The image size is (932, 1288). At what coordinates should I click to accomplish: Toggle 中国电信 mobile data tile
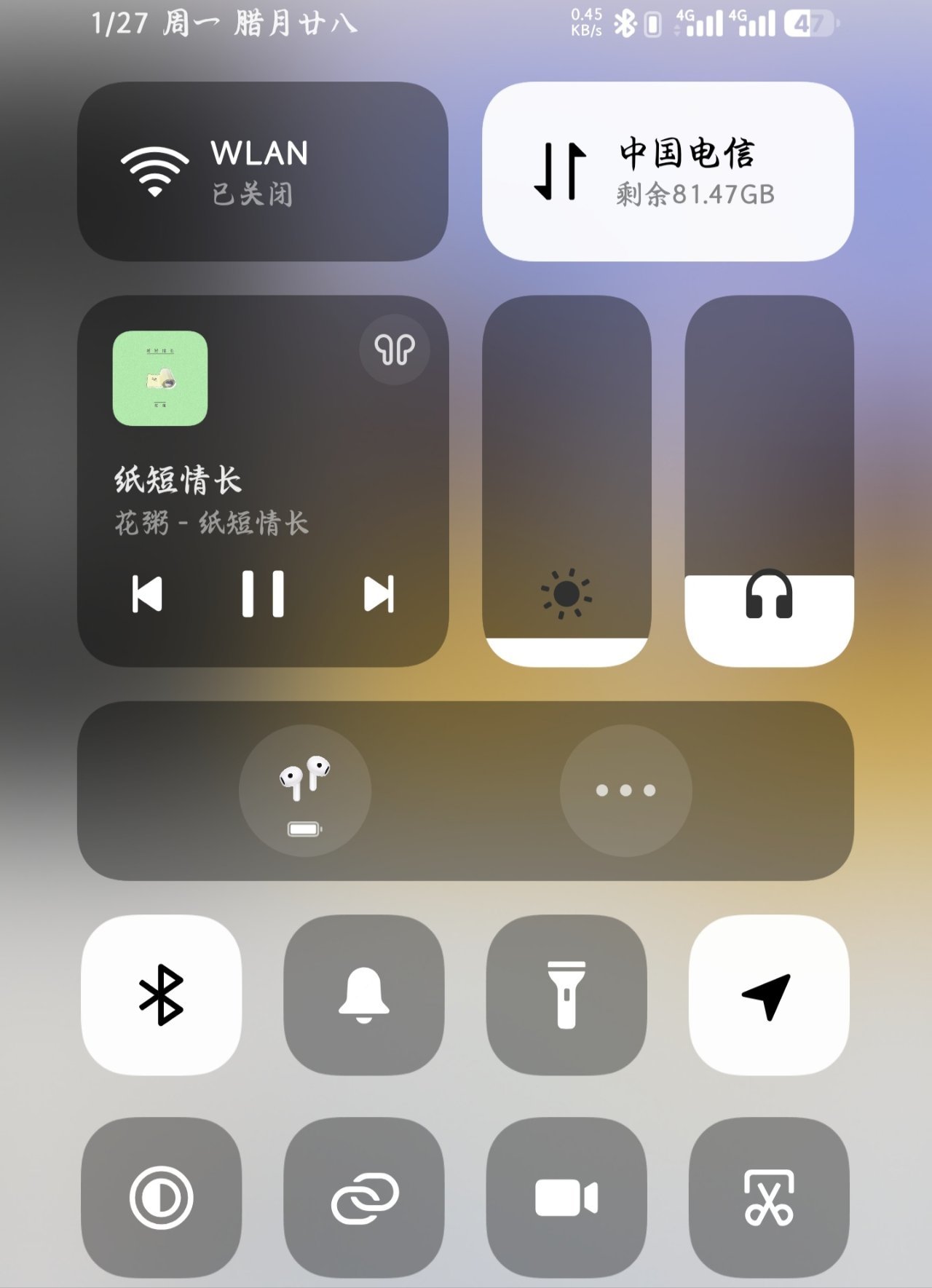(x=667, y=172)
